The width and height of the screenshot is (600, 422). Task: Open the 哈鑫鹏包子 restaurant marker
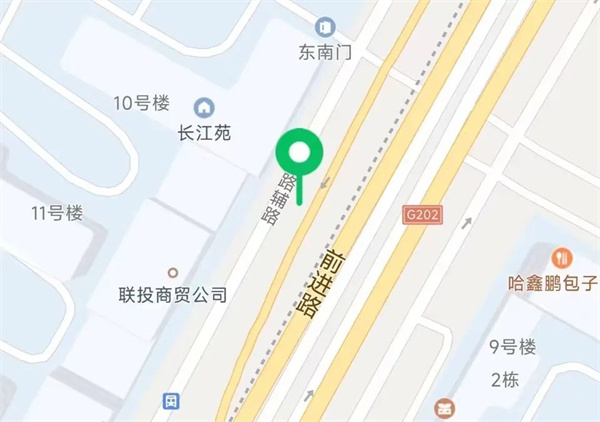click(561, 257)
